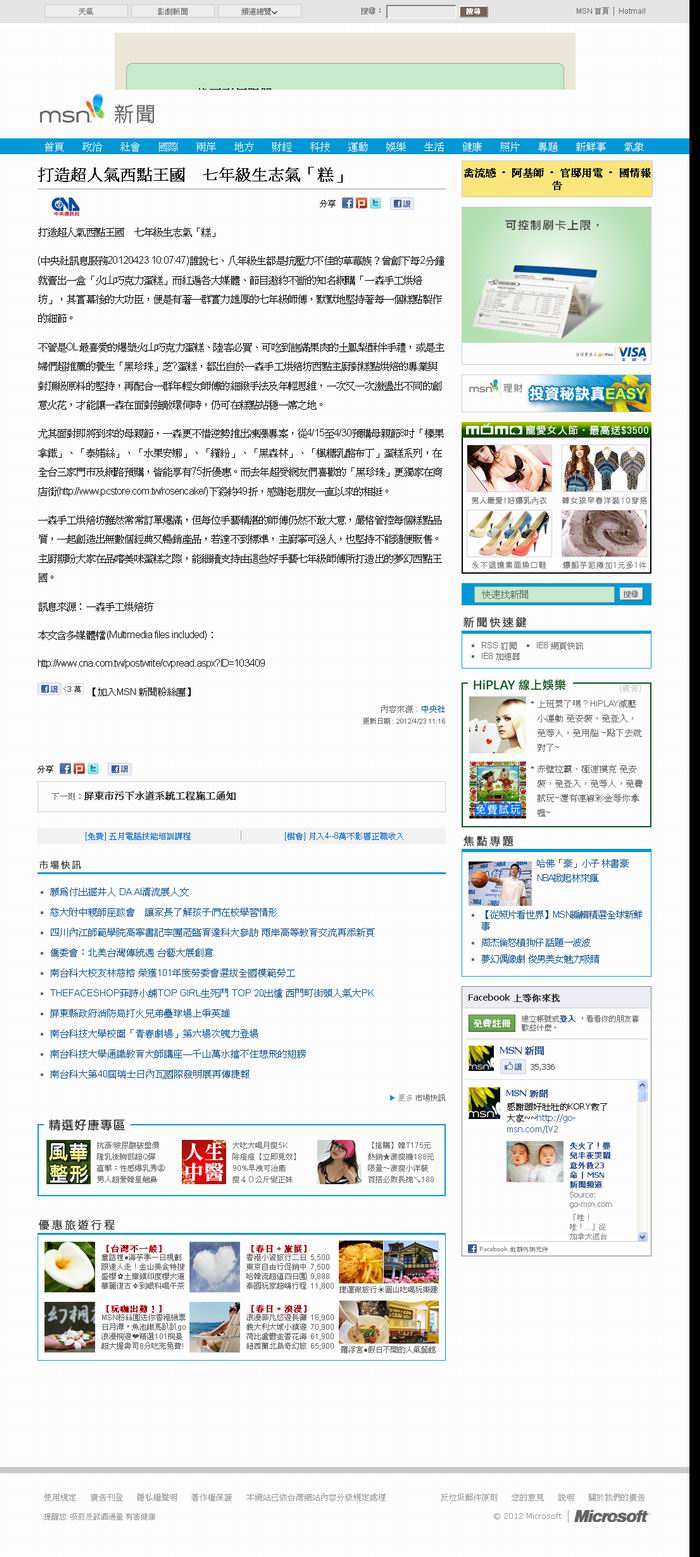Open the Hotmail link
The height and width of the screenshot is (1557, 700).
(631, 12)
